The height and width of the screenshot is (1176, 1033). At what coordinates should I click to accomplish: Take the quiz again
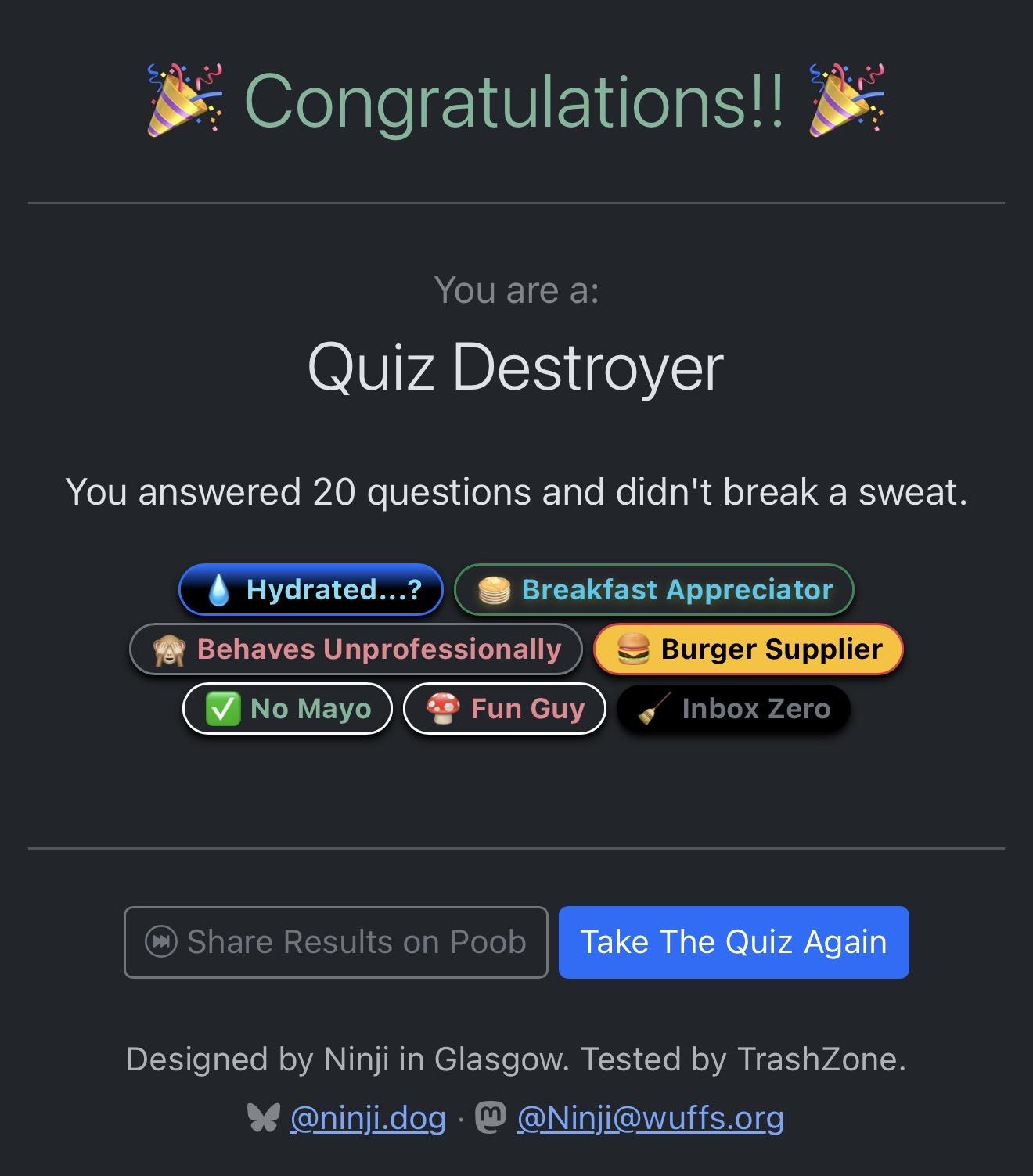point(733,942)
